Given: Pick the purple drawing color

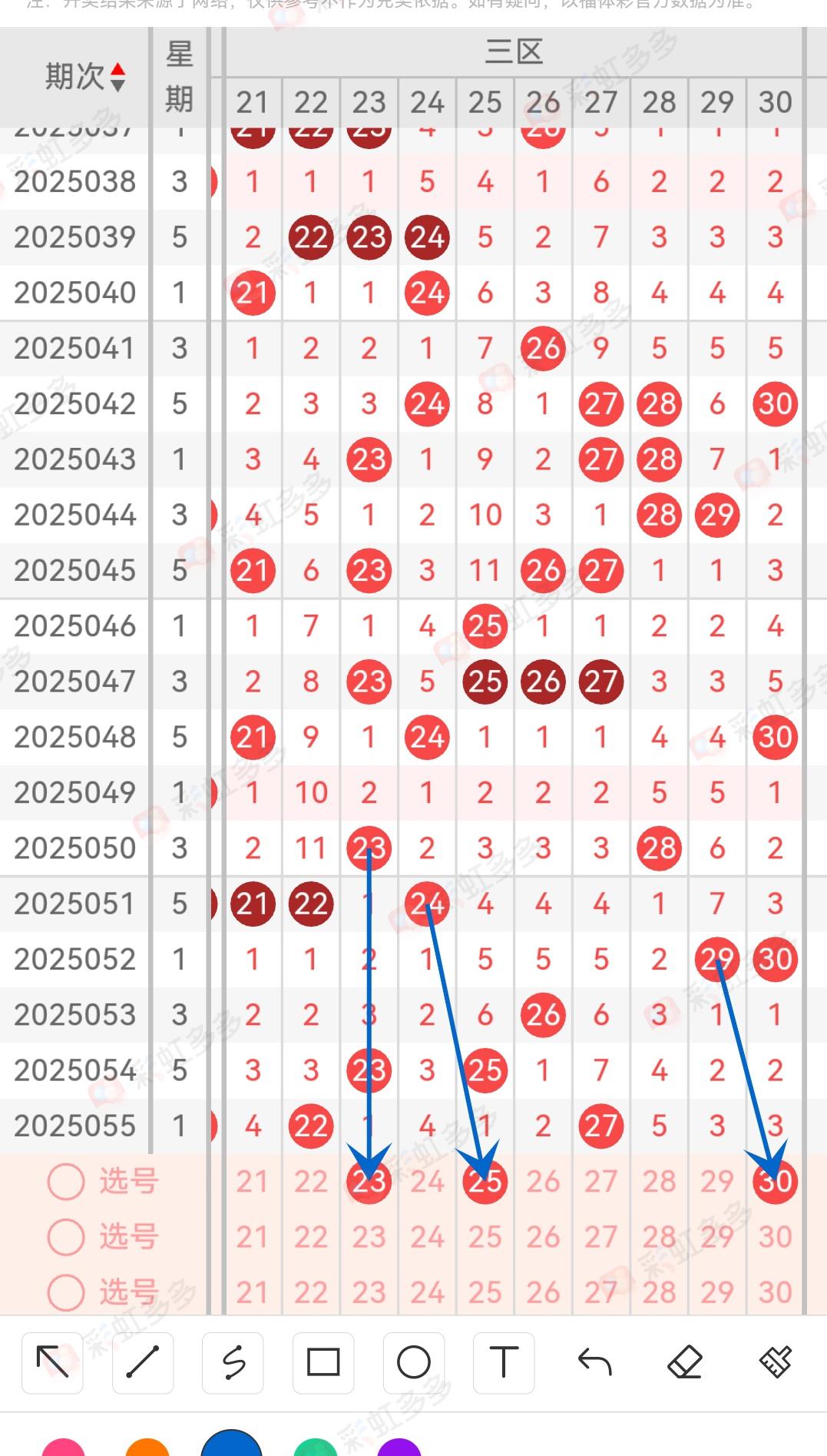Looking at the screenshot, I should click(399, 1448).
